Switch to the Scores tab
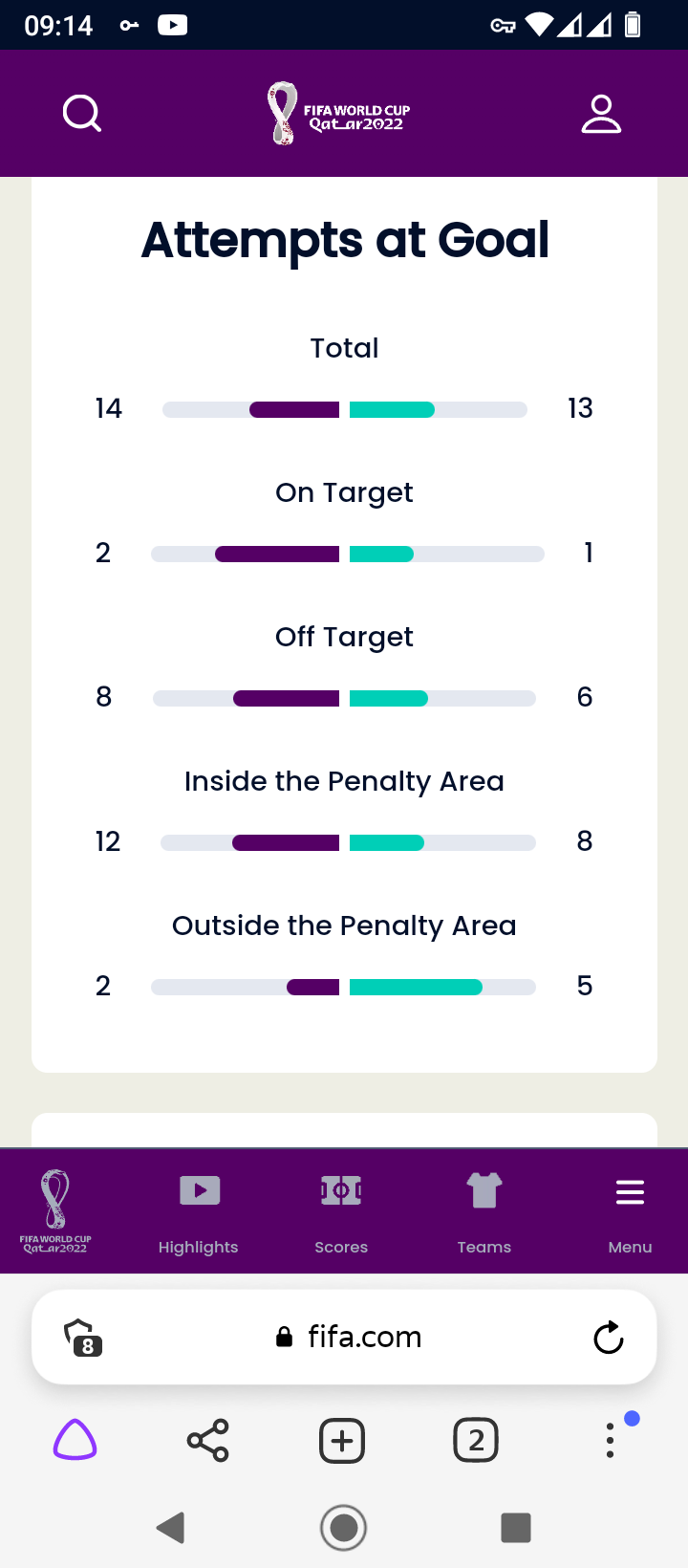This screenshot has height=1568, width=688. [x=341, y=1212]
